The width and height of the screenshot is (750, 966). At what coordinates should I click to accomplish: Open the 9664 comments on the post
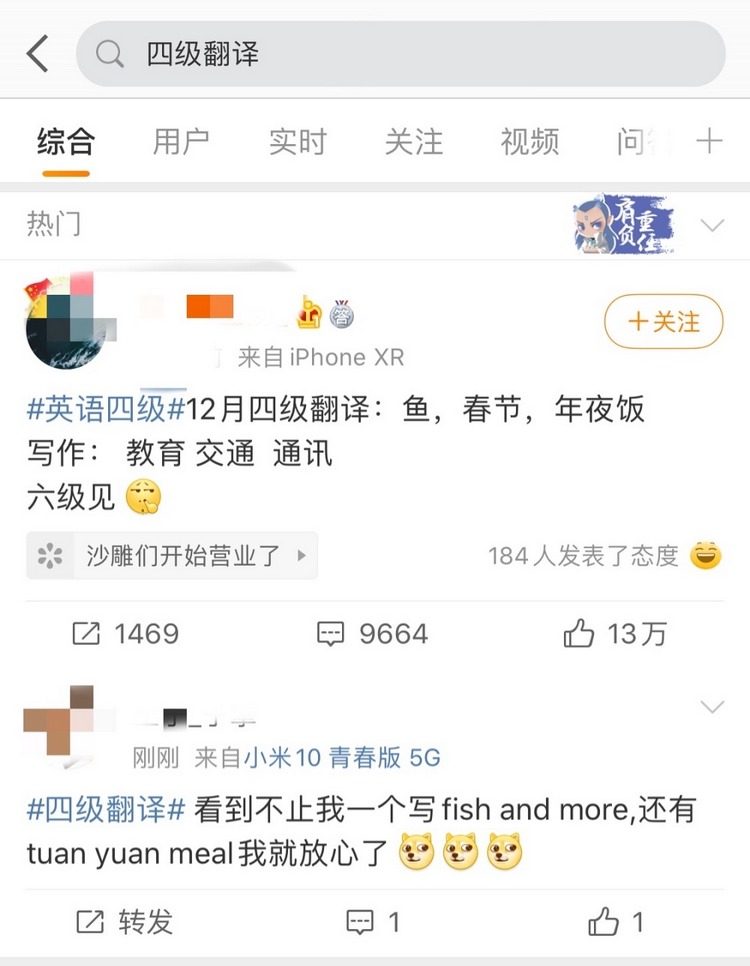tap(372, 633)
